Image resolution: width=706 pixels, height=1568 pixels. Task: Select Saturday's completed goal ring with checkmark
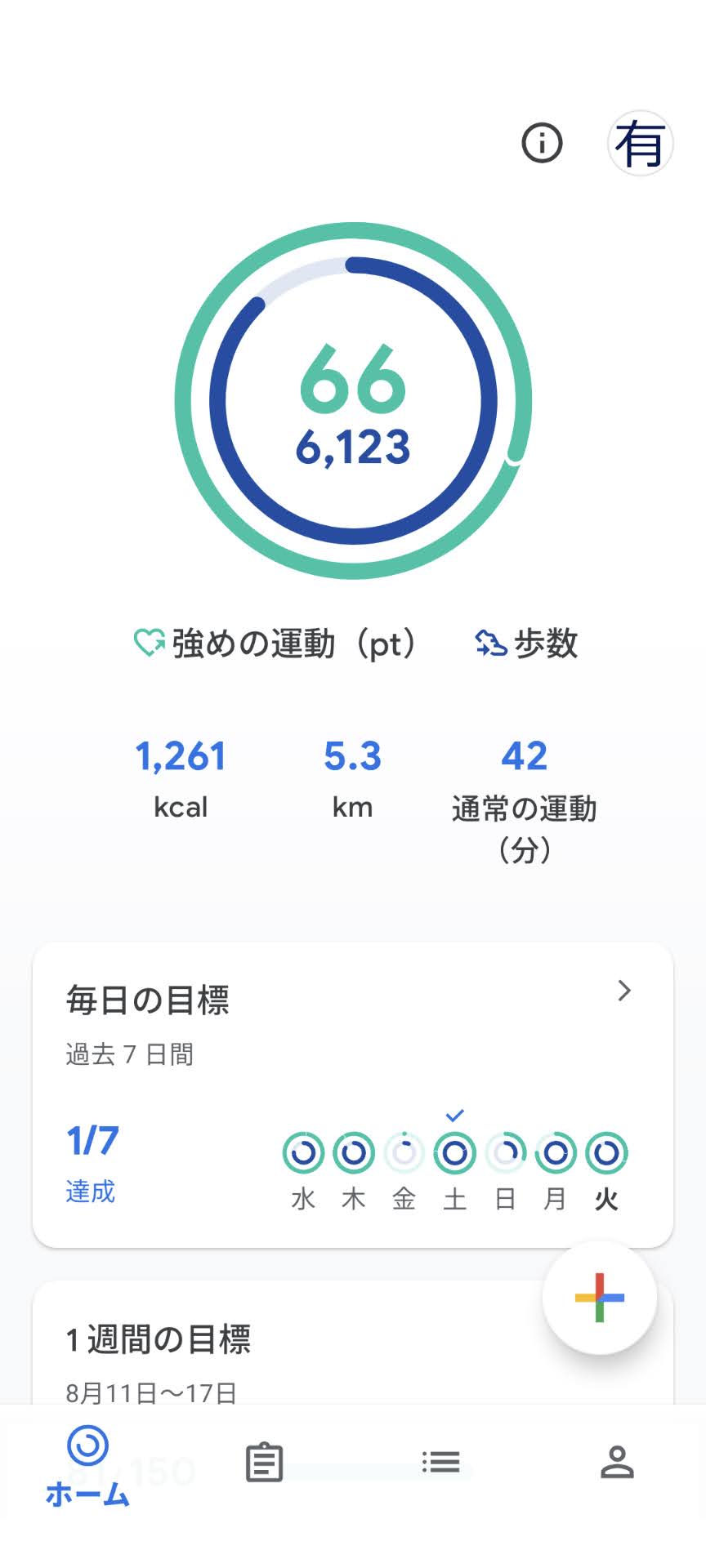(454, 1153)
